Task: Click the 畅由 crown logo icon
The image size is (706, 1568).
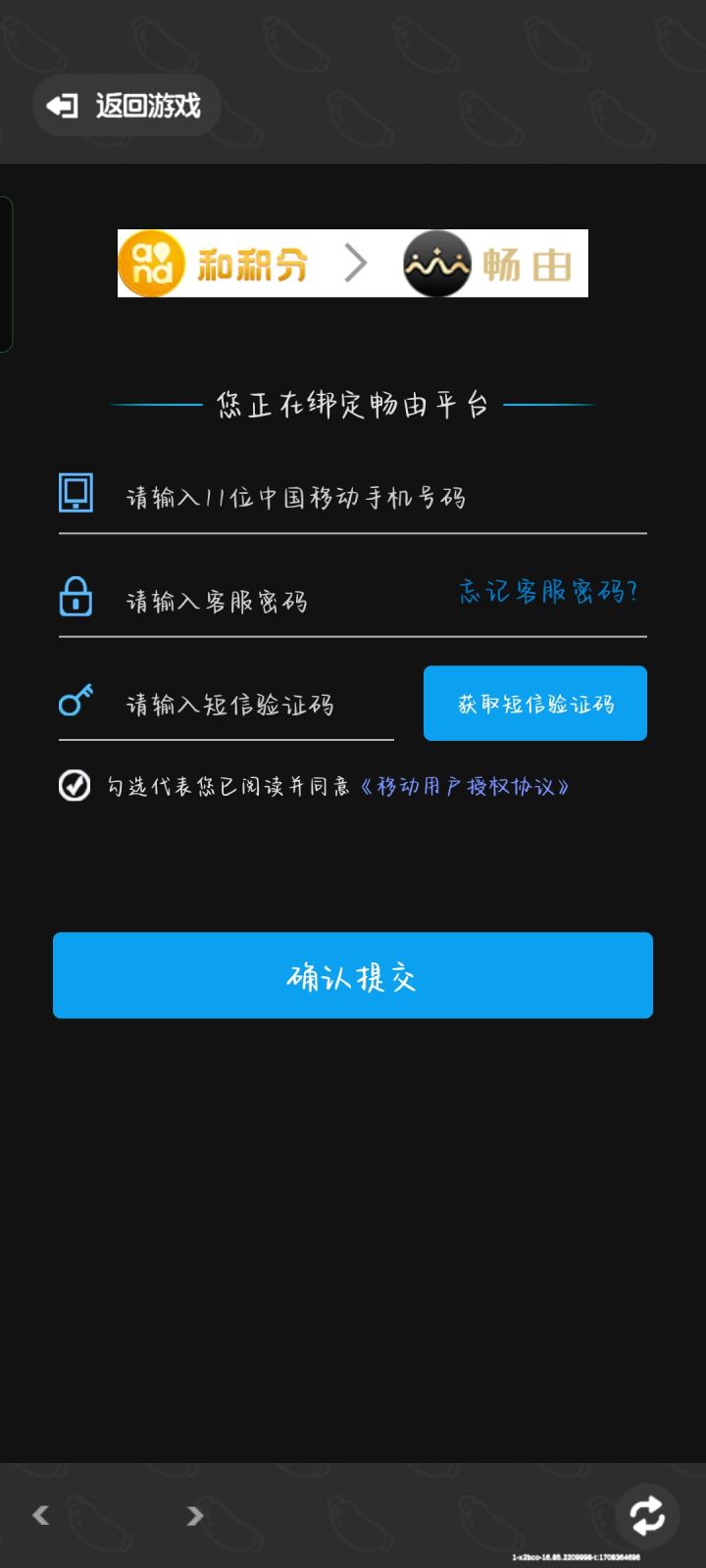Action: 437,263
